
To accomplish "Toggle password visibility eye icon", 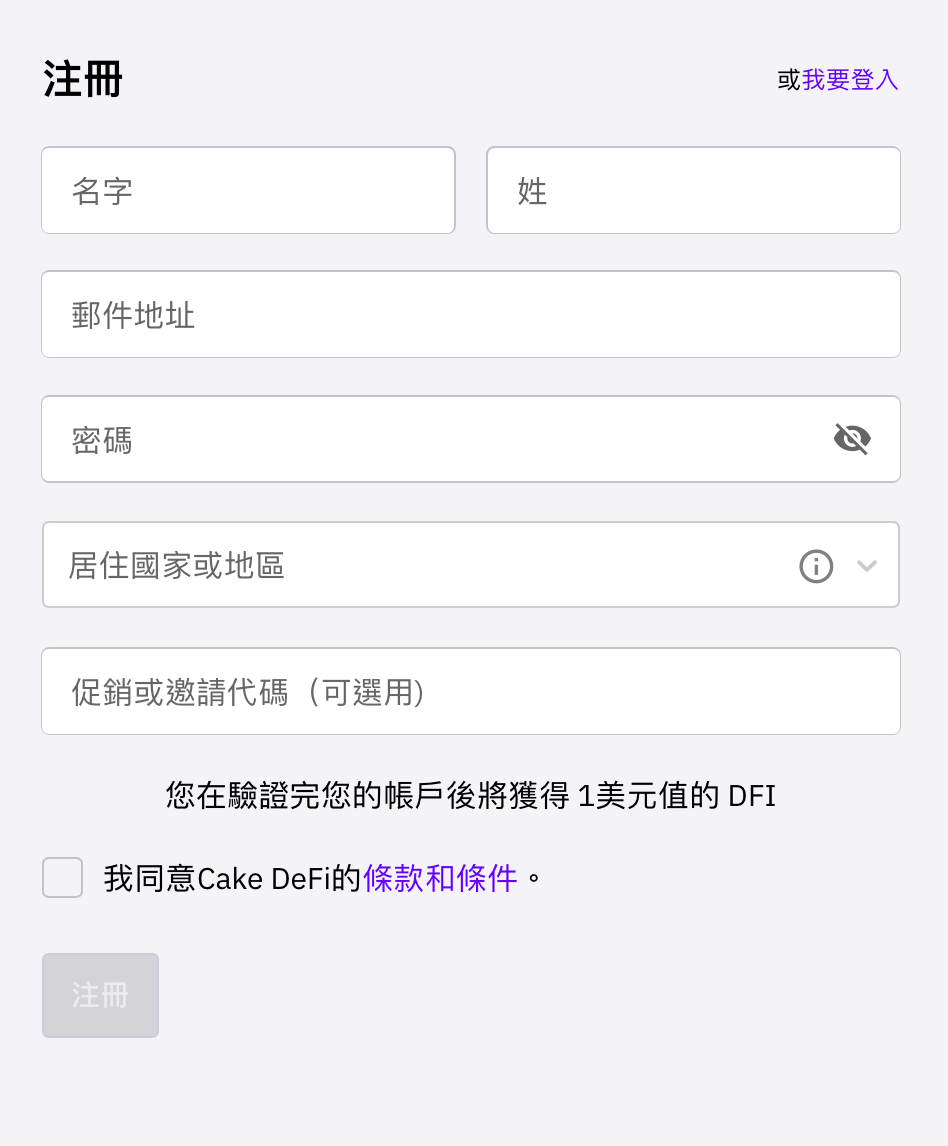I will pyautogui.click(x=852, y=439).
